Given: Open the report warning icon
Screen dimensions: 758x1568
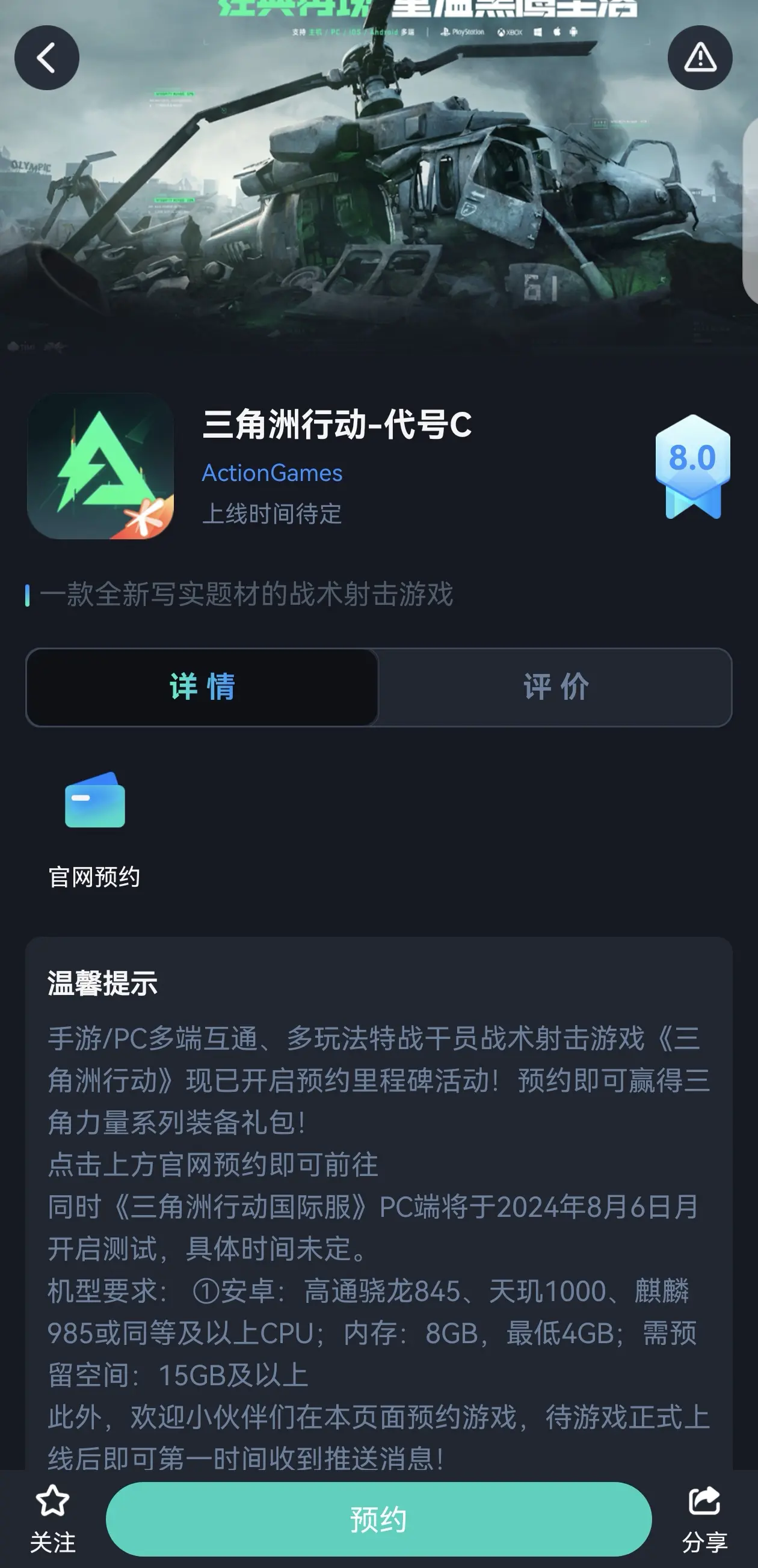Looking at the screenshot, I should coord(700,58).
